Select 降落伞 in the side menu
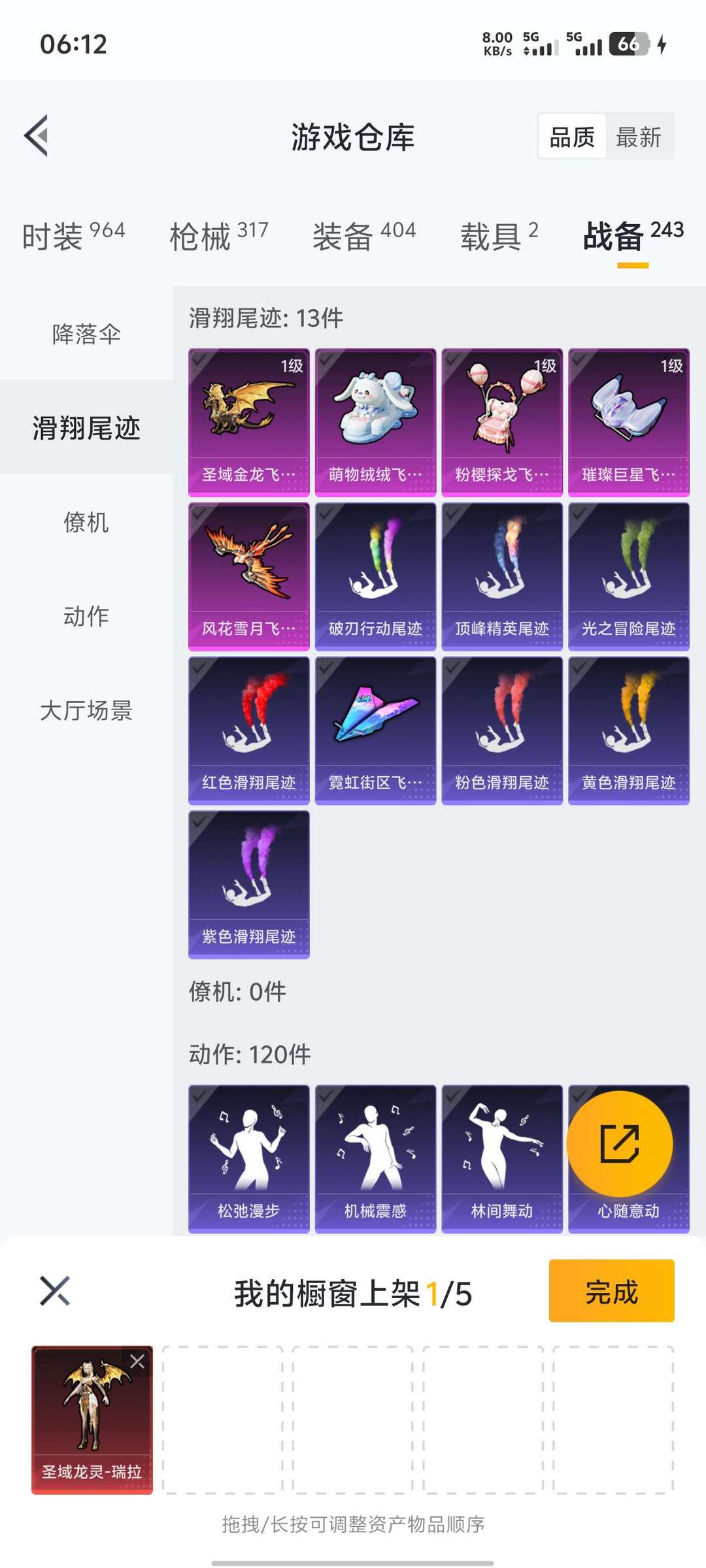Viewport: 706px width, 1568px height. pyautogui.click(x=86, y=334)
